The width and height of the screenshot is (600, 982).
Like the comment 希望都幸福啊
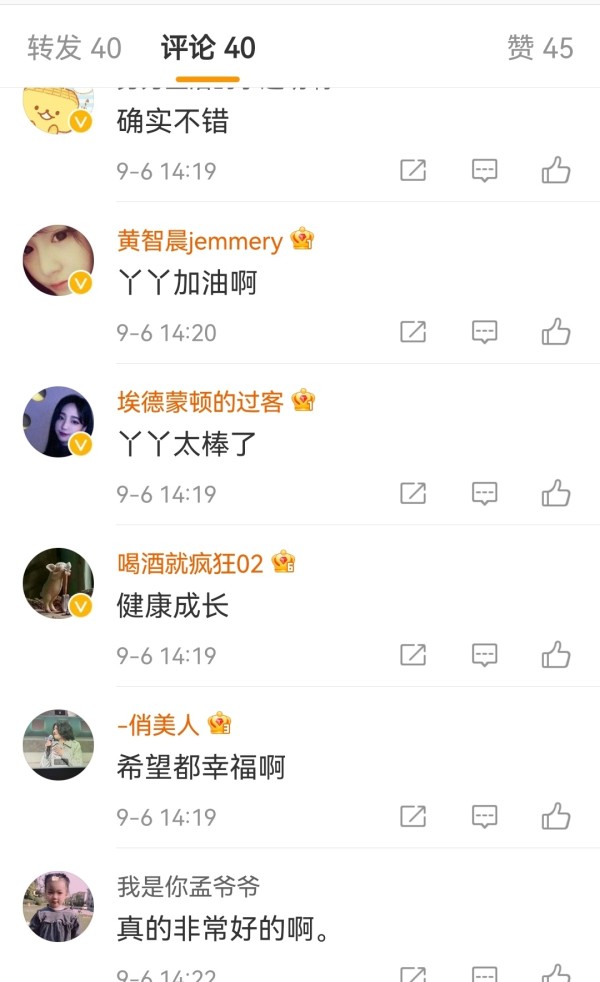556,817
